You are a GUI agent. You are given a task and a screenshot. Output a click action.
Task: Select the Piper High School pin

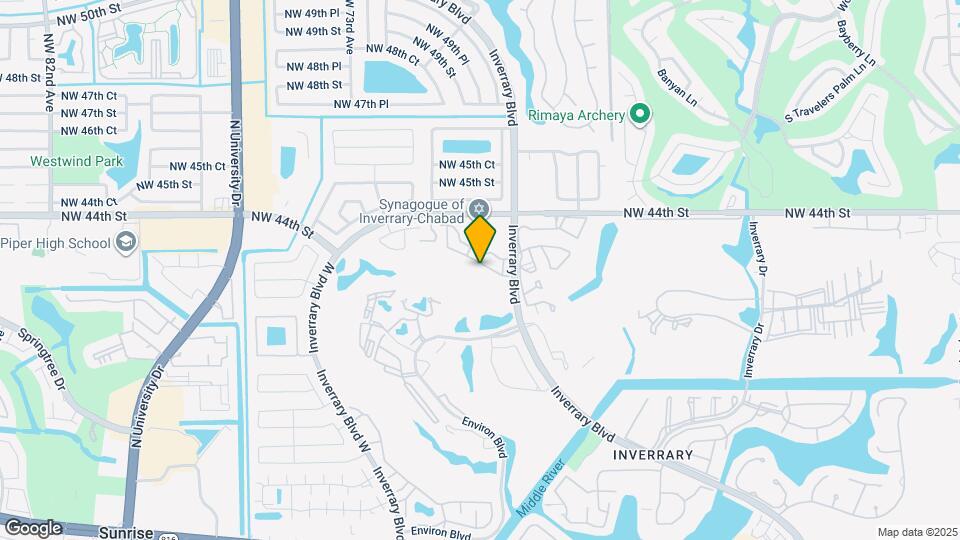127,242
